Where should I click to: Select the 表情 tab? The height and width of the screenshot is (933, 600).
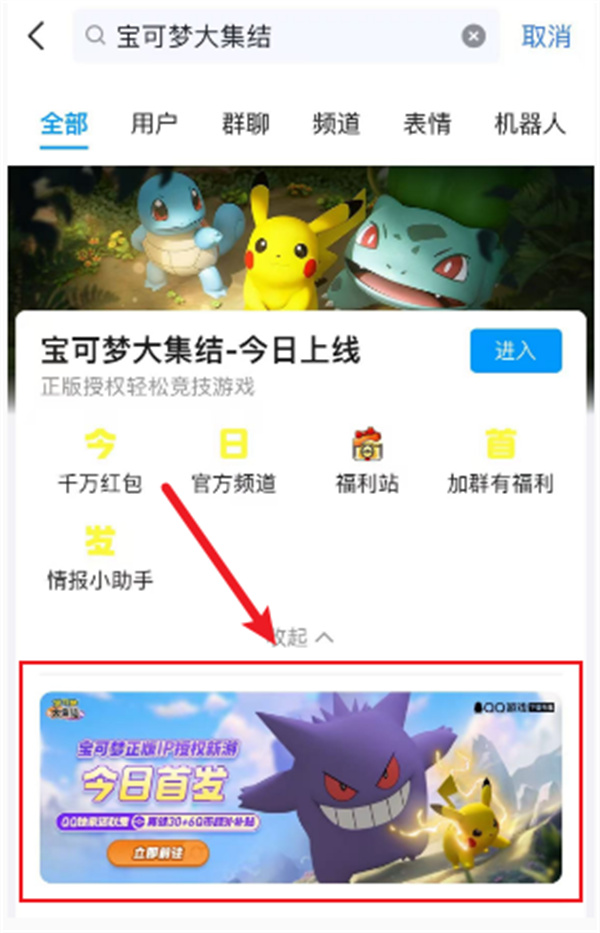tap(427, 124)
